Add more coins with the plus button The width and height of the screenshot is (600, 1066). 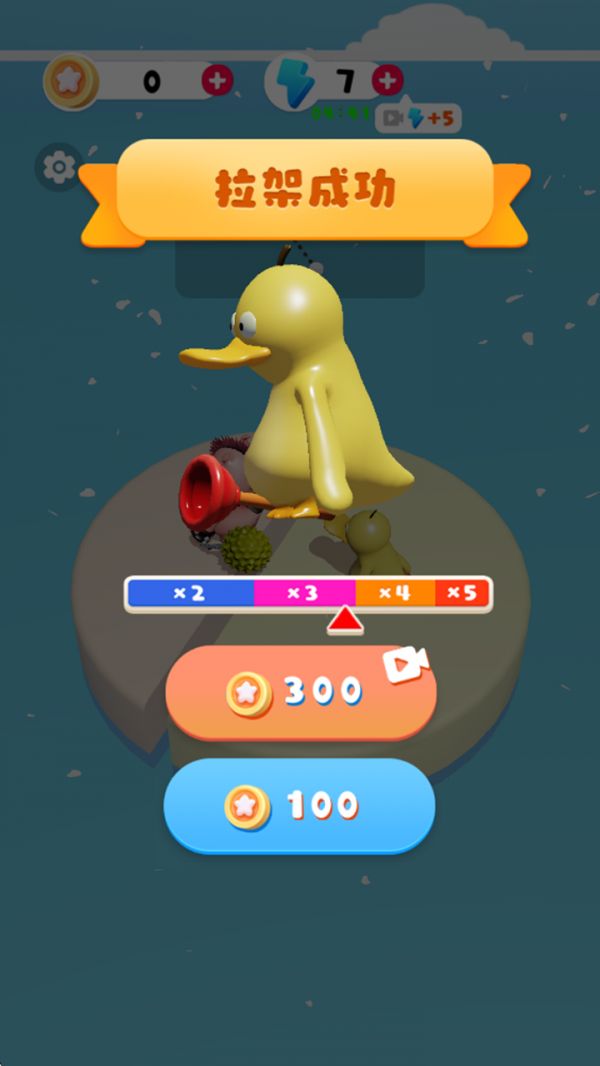[217, 80]
